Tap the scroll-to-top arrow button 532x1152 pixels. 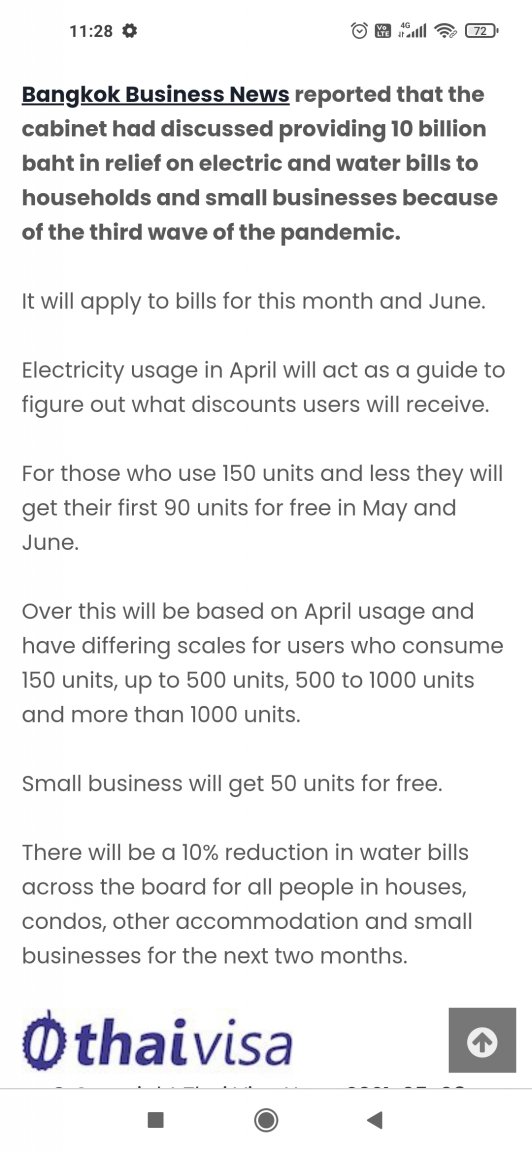tap(482, 1040)
